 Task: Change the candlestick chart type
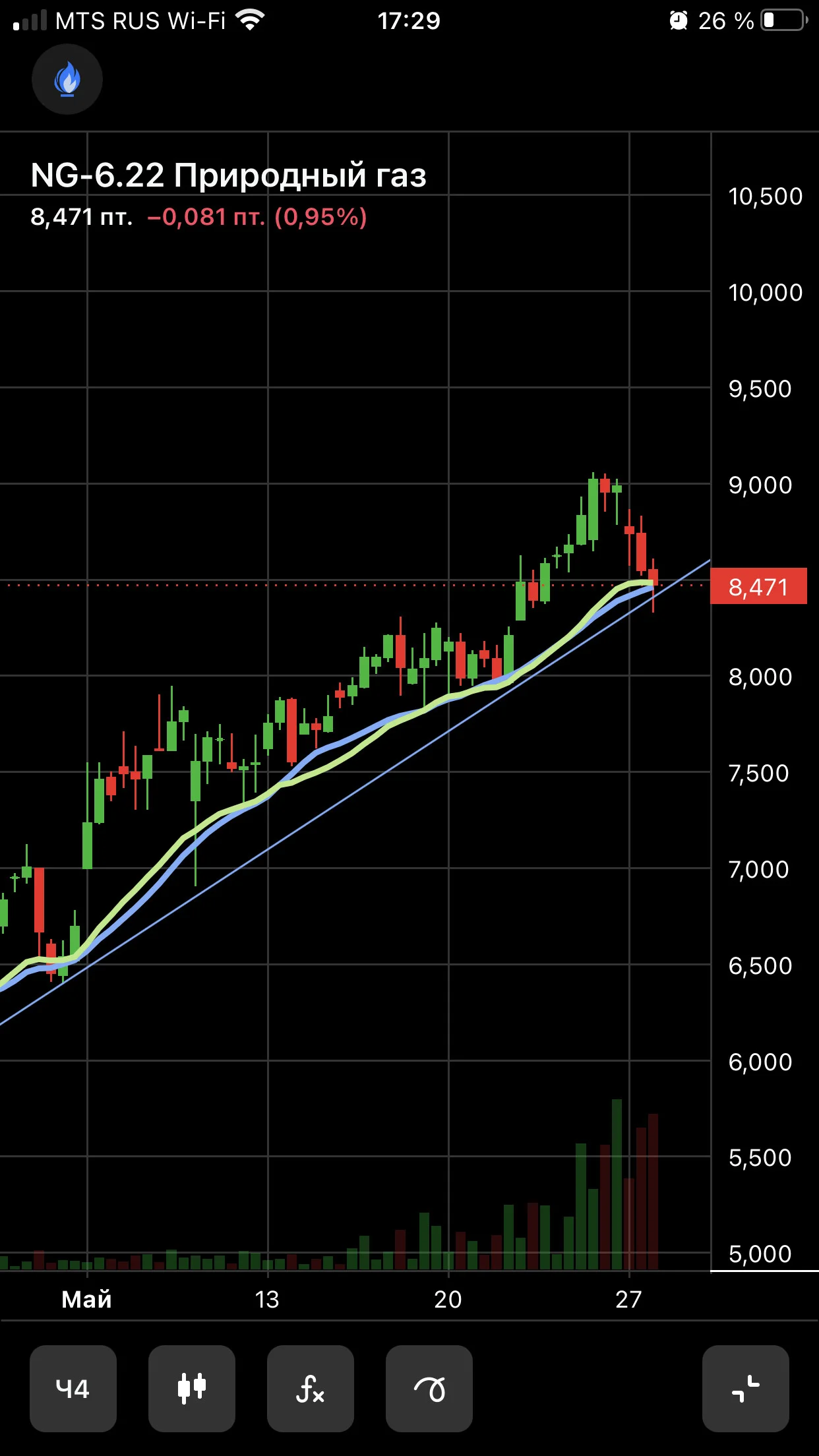point(192,1388)
